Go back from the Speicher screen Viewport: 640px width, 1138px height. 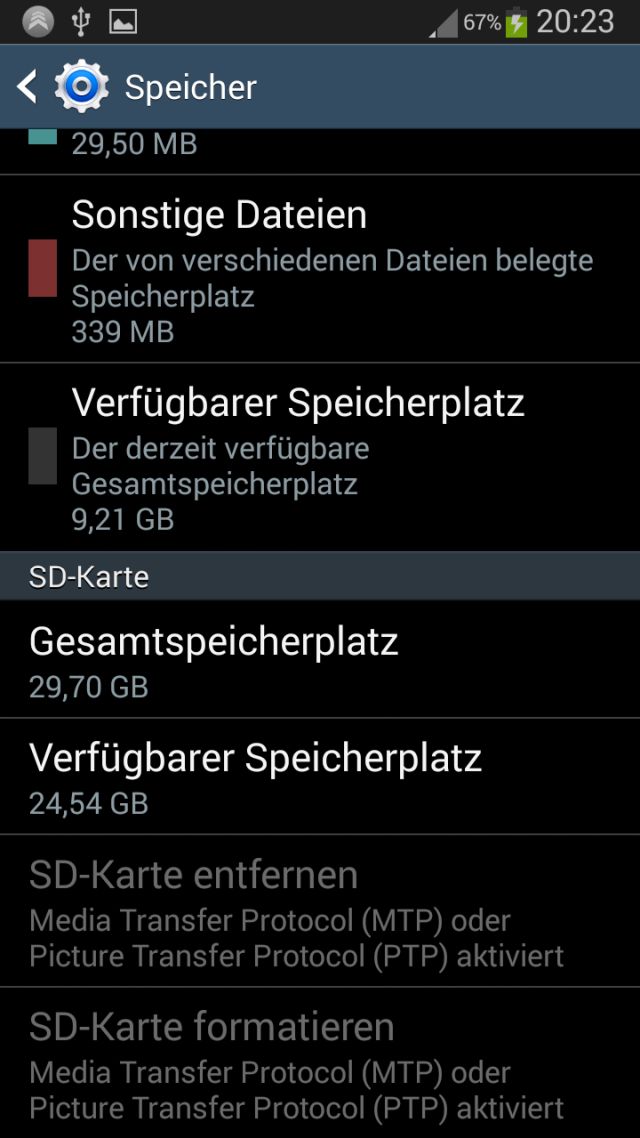[x=28, y=87]
